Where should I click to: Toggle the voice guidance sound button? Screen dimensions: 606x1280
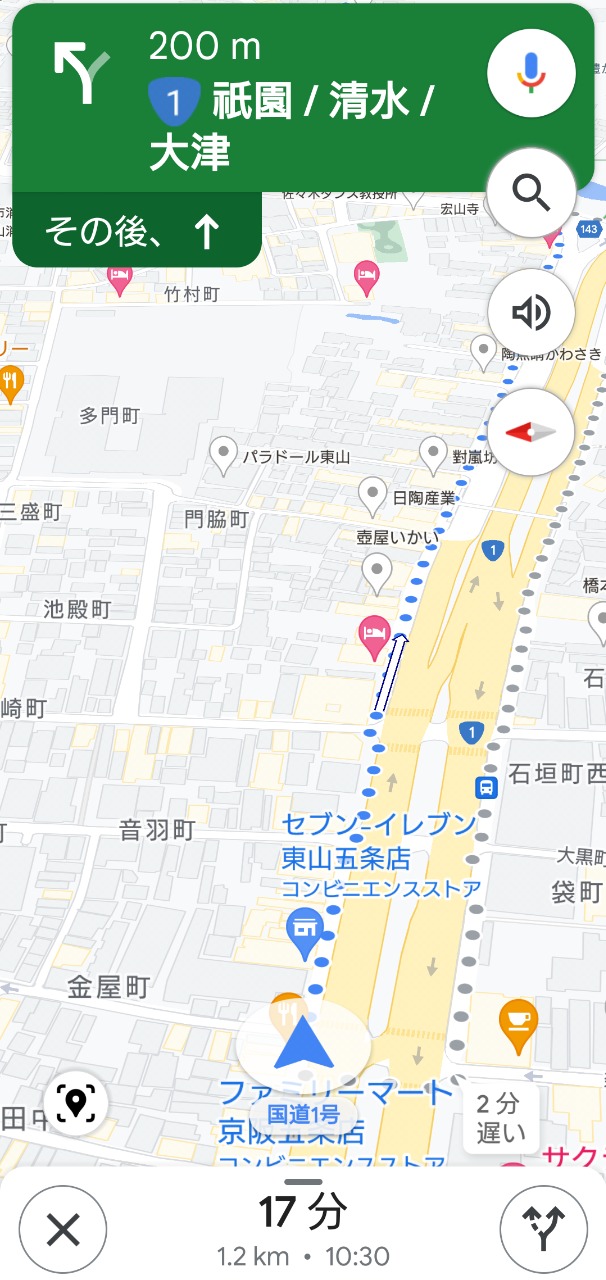click(x=531, y=313)
